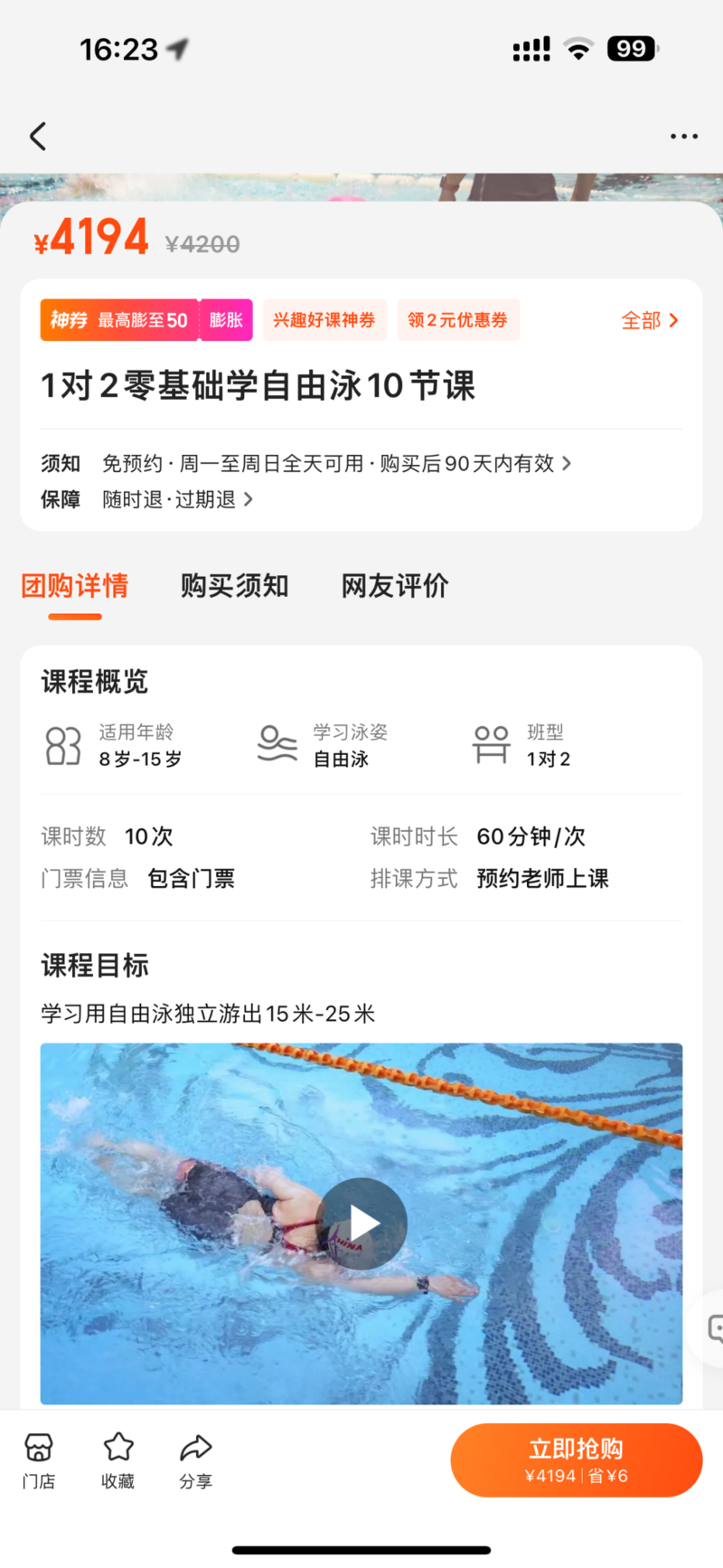Share this swimming course deal
The width and height of the screenshot is (723, 1568).
click(x=195, y=1460)
